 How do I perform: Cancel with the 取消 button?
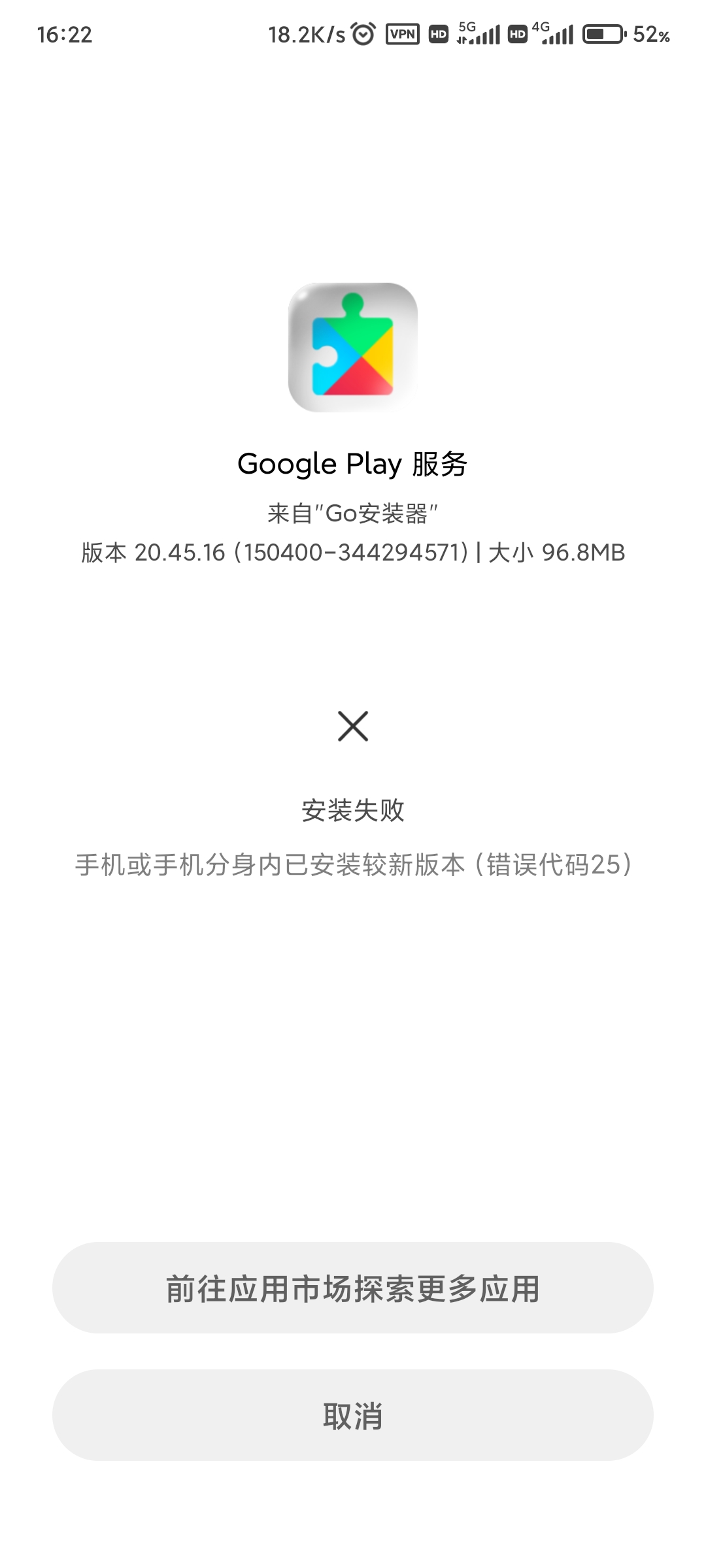point(353,1415)
